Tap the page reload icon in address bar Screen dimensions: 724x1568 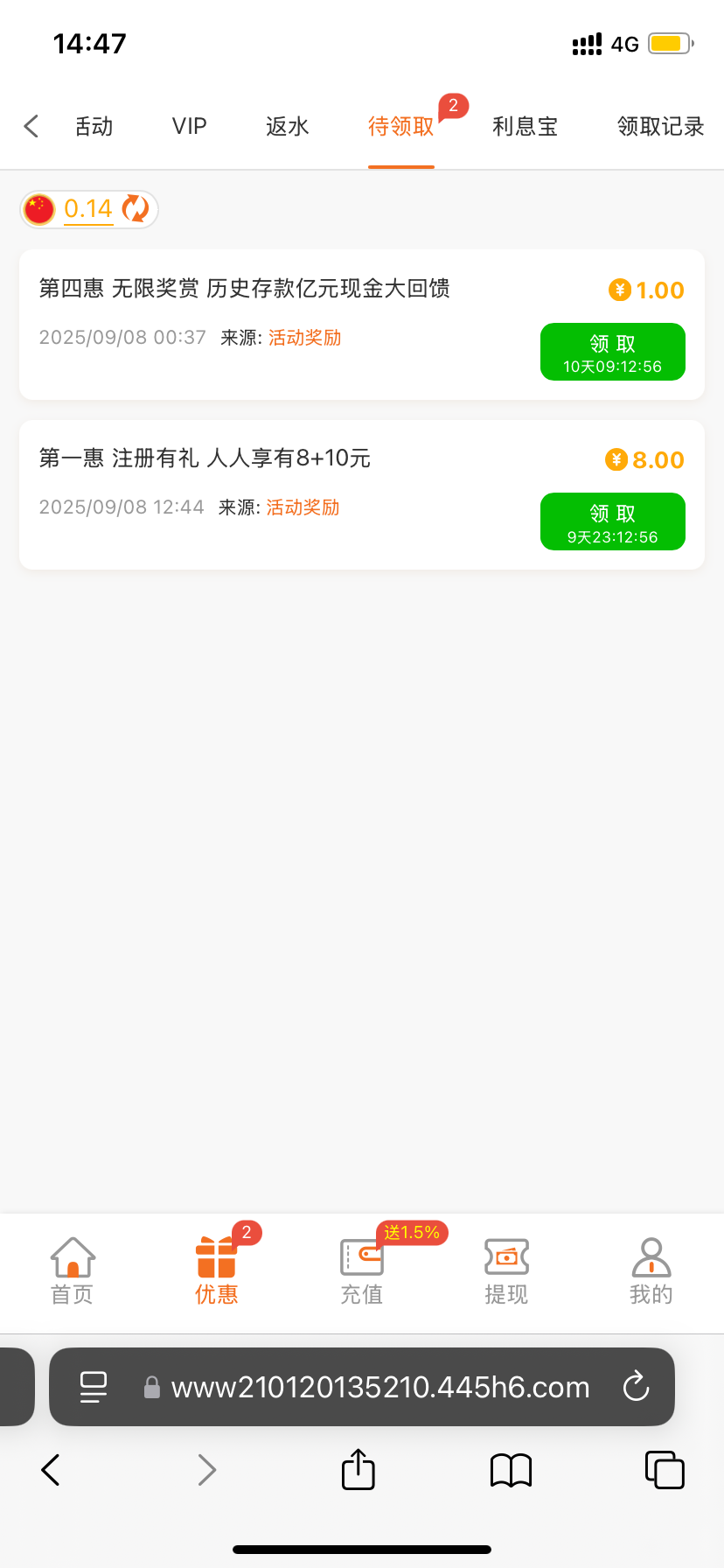tap(636, 1387)
